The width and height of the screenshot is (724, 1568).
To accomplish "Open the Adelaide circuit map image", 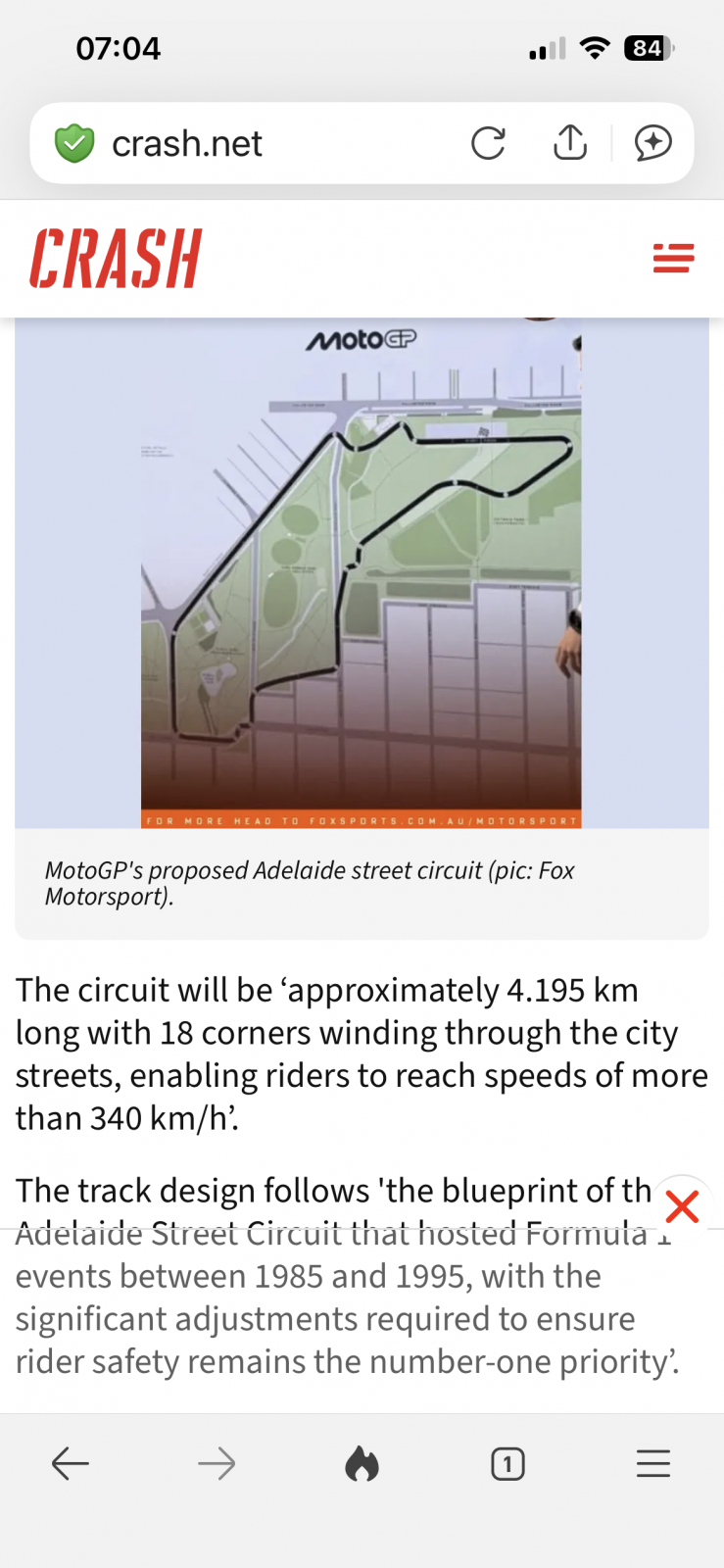I will 361,573.
